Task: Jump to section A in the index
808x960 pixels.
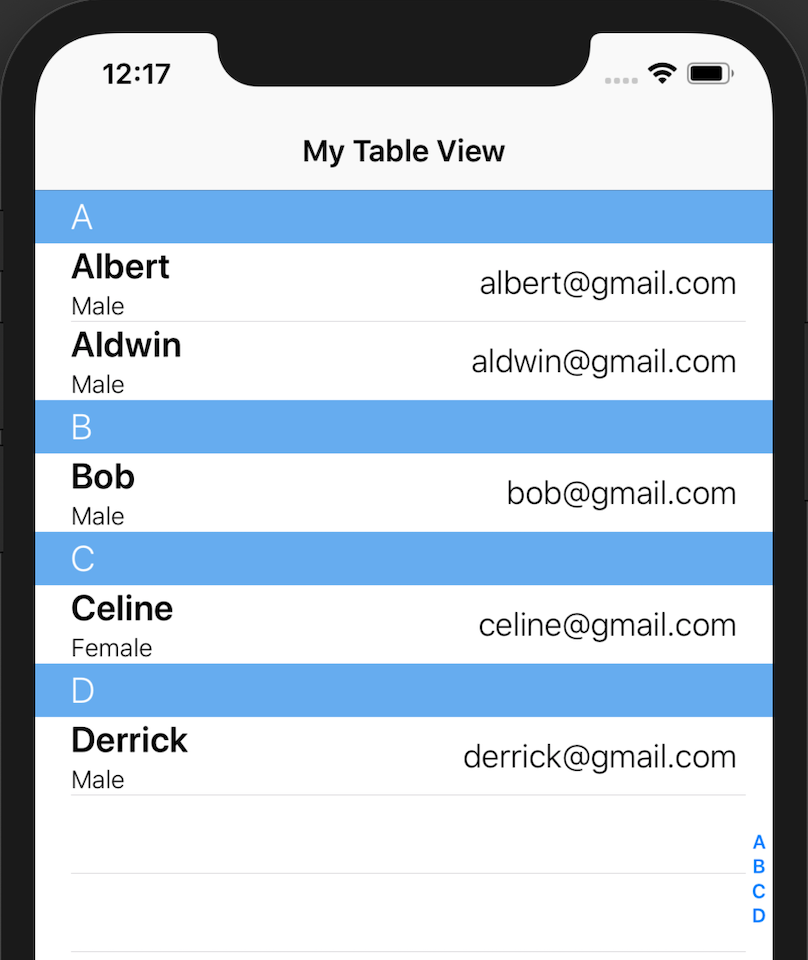Action: pos(759,842)
